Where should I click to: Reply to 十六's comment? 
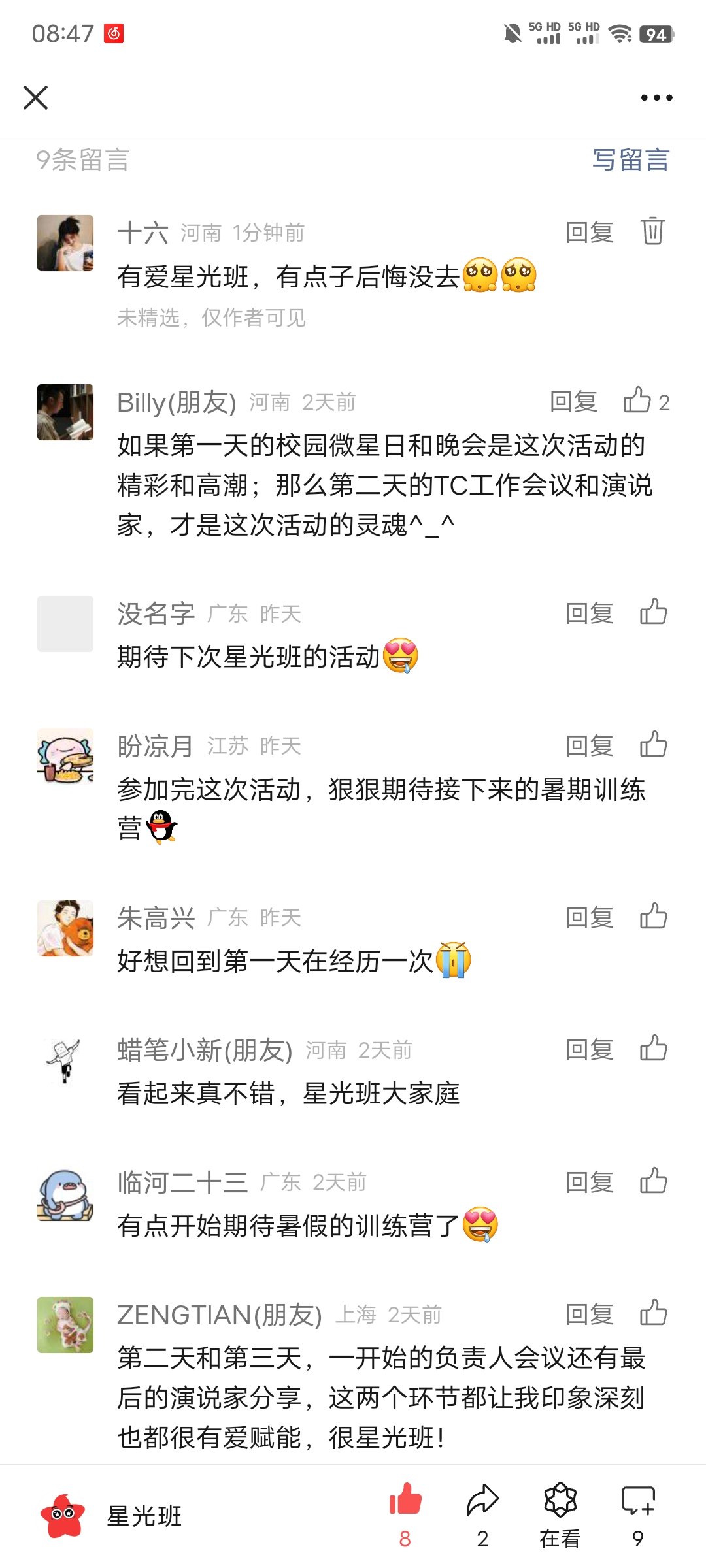click(589, 233)
